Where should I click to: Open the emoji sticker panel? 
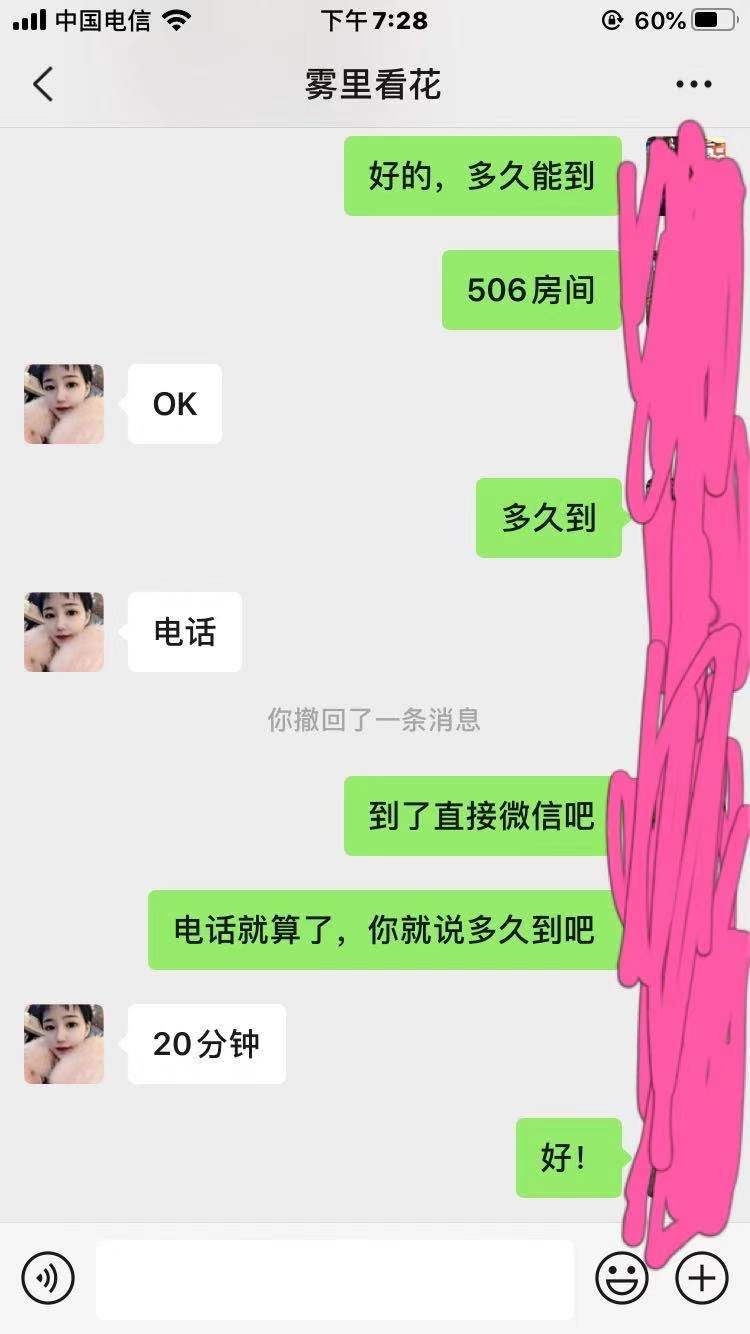click(621, 1278)
